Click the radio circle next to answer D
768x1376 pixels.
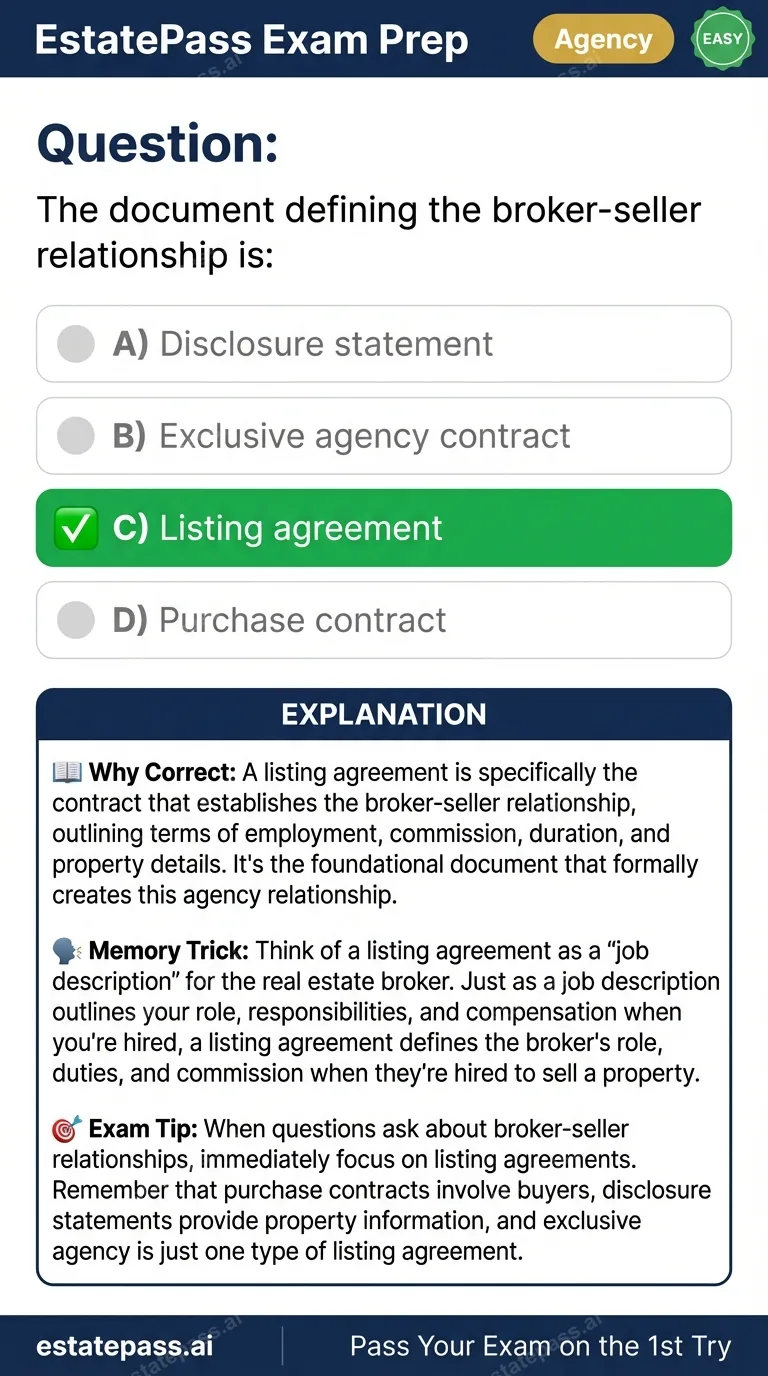pos(75,620)
